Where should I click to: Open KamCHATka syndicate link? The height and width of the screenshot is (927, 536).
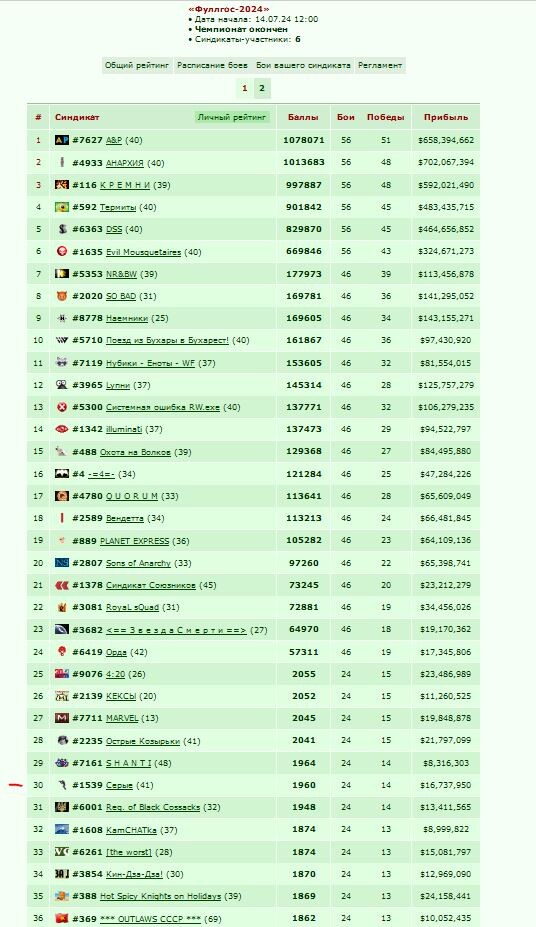click(x=131, y=829)
